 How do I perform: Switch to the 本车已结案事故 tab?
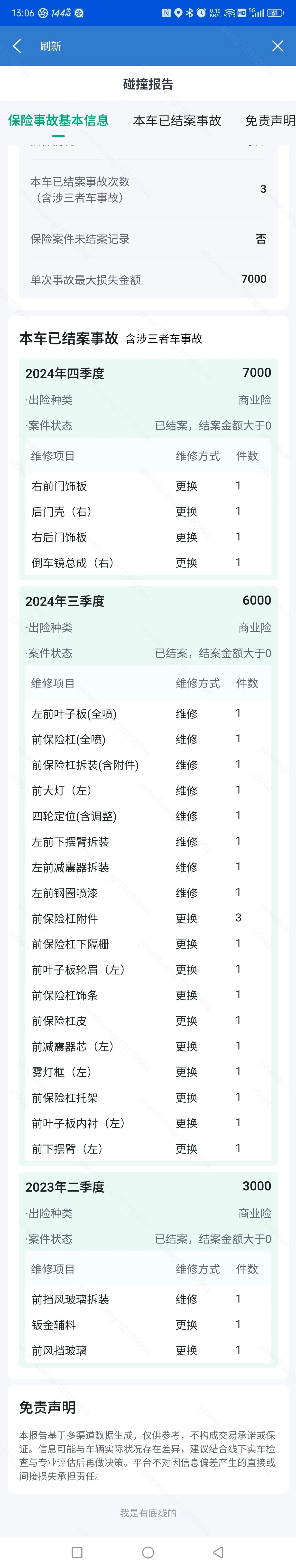point(177,120)
